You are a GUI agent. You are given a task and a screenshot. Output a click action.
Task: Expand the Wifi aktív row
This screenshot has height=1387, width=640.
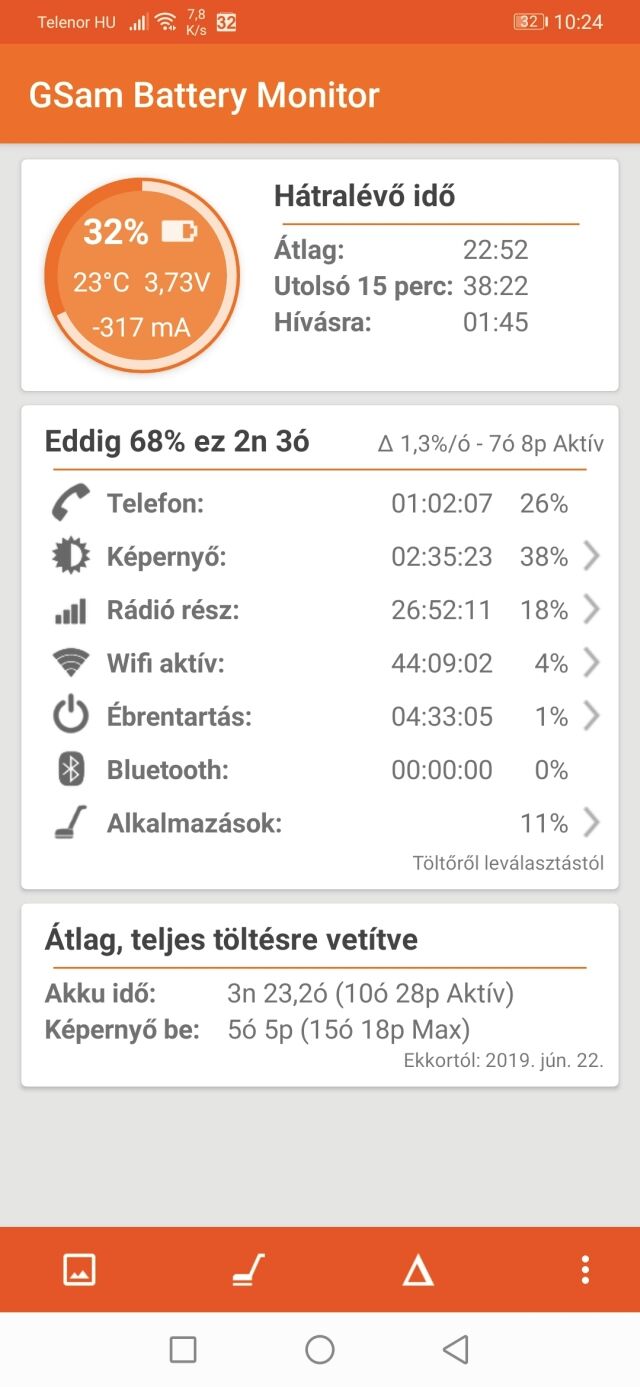click(x=320, y=663)
